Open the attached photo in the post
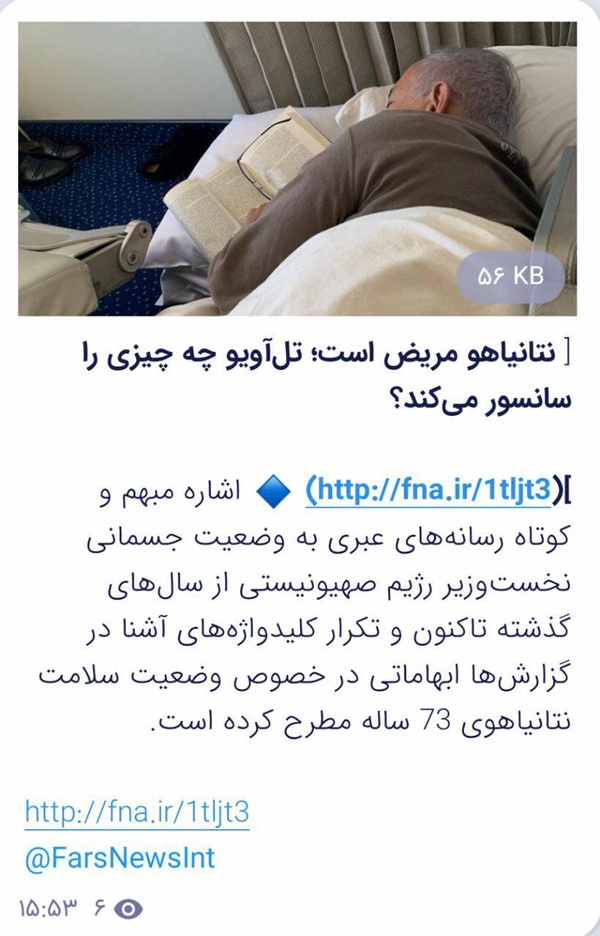 [x=297, y=168]
